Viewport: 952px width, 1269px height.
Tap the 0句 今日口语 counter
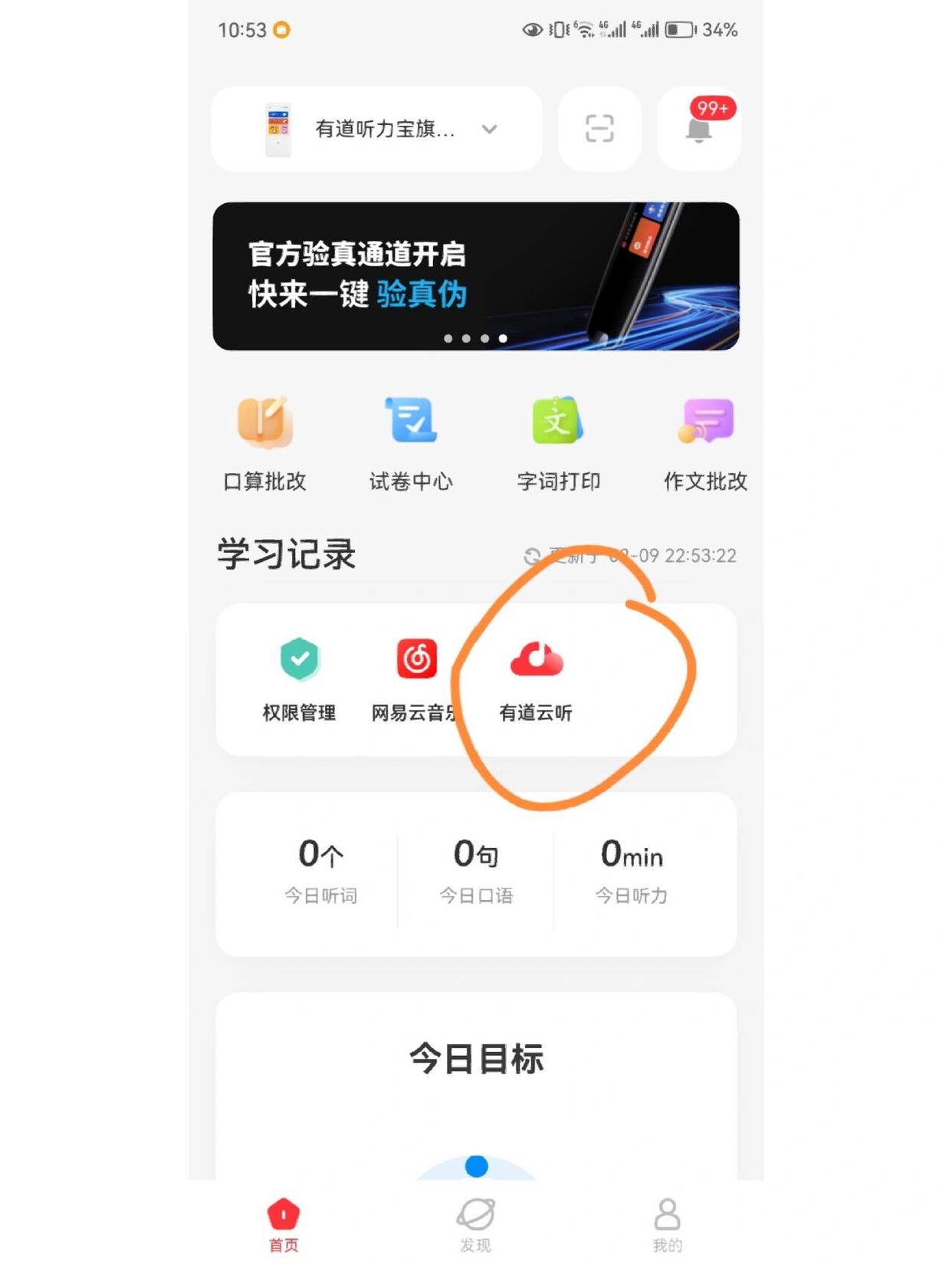[x=476, y=869]
